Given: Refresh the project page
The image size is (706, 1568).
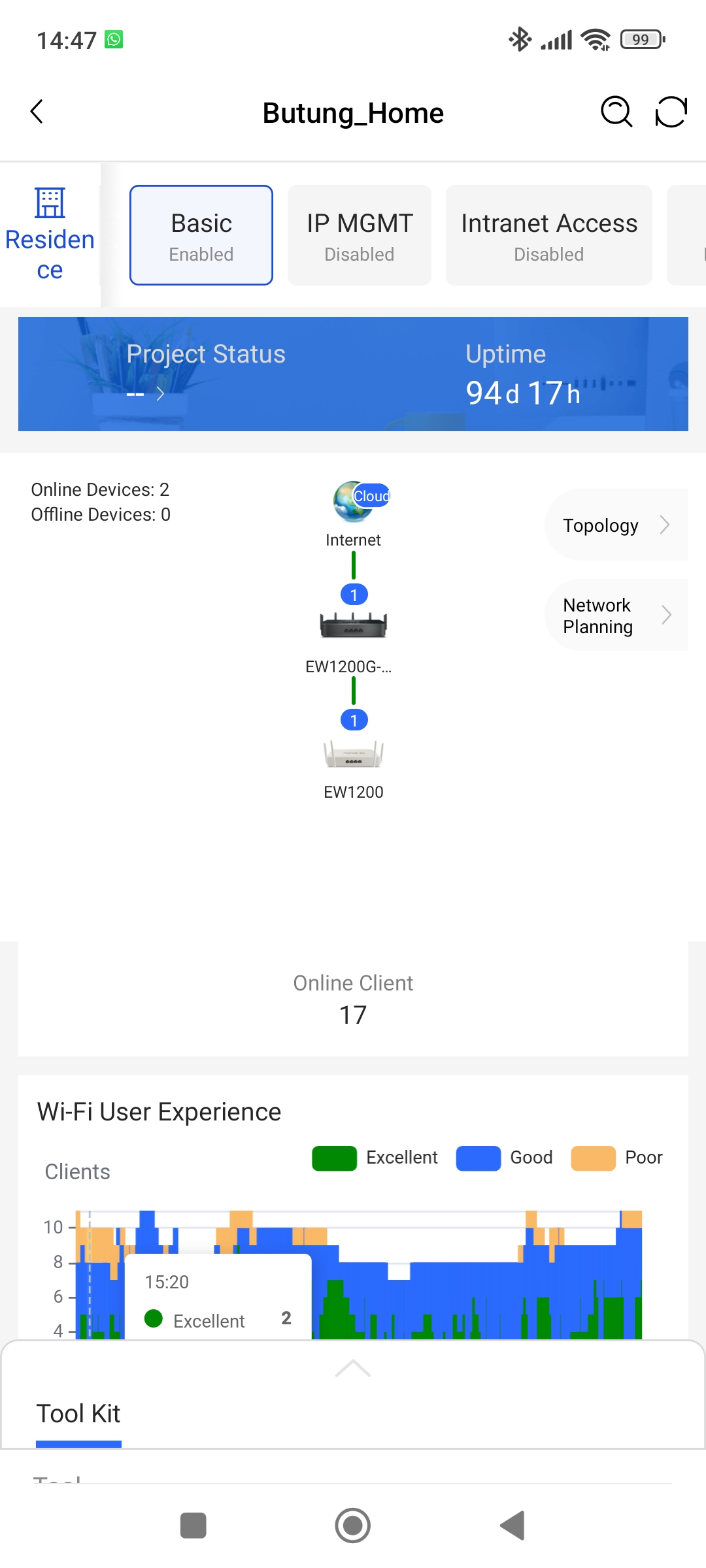Looking at the screenshot, I should [671, 112].
